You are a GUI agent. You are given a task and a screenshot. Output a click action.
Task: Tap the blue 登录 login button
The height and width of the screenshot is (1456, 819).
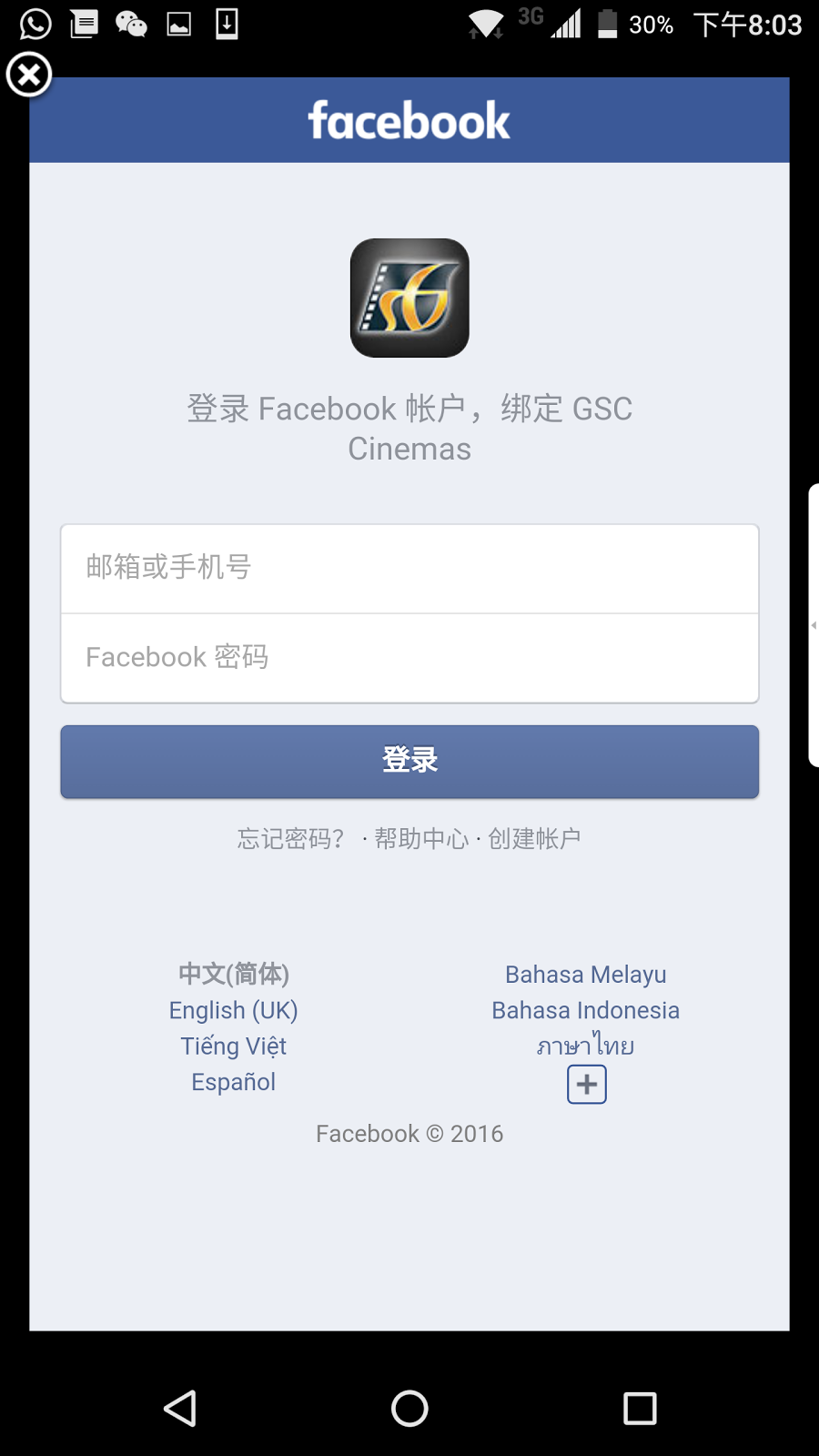tap(409, 762)
